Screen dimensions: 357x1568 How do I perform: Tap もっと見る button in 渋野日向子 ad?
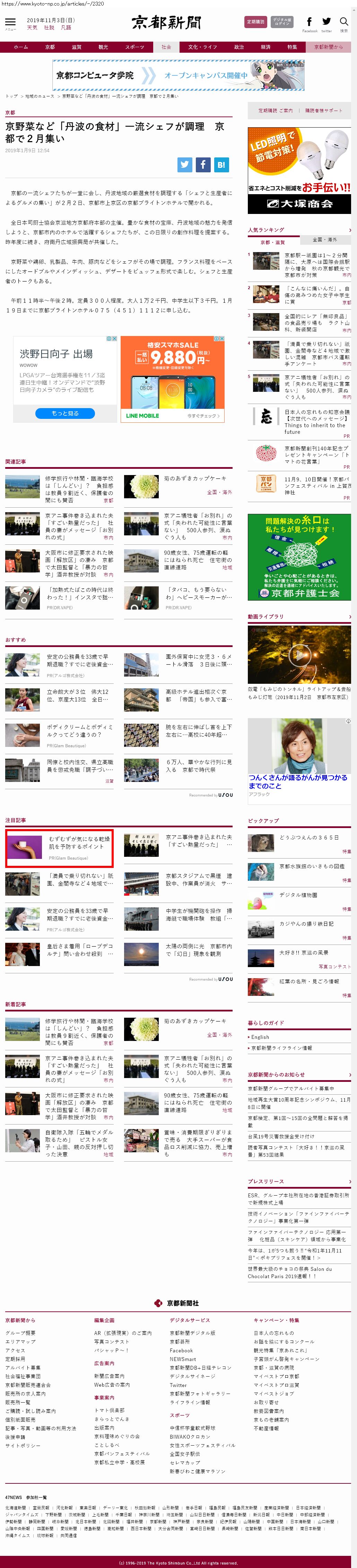tap(65, 413)
